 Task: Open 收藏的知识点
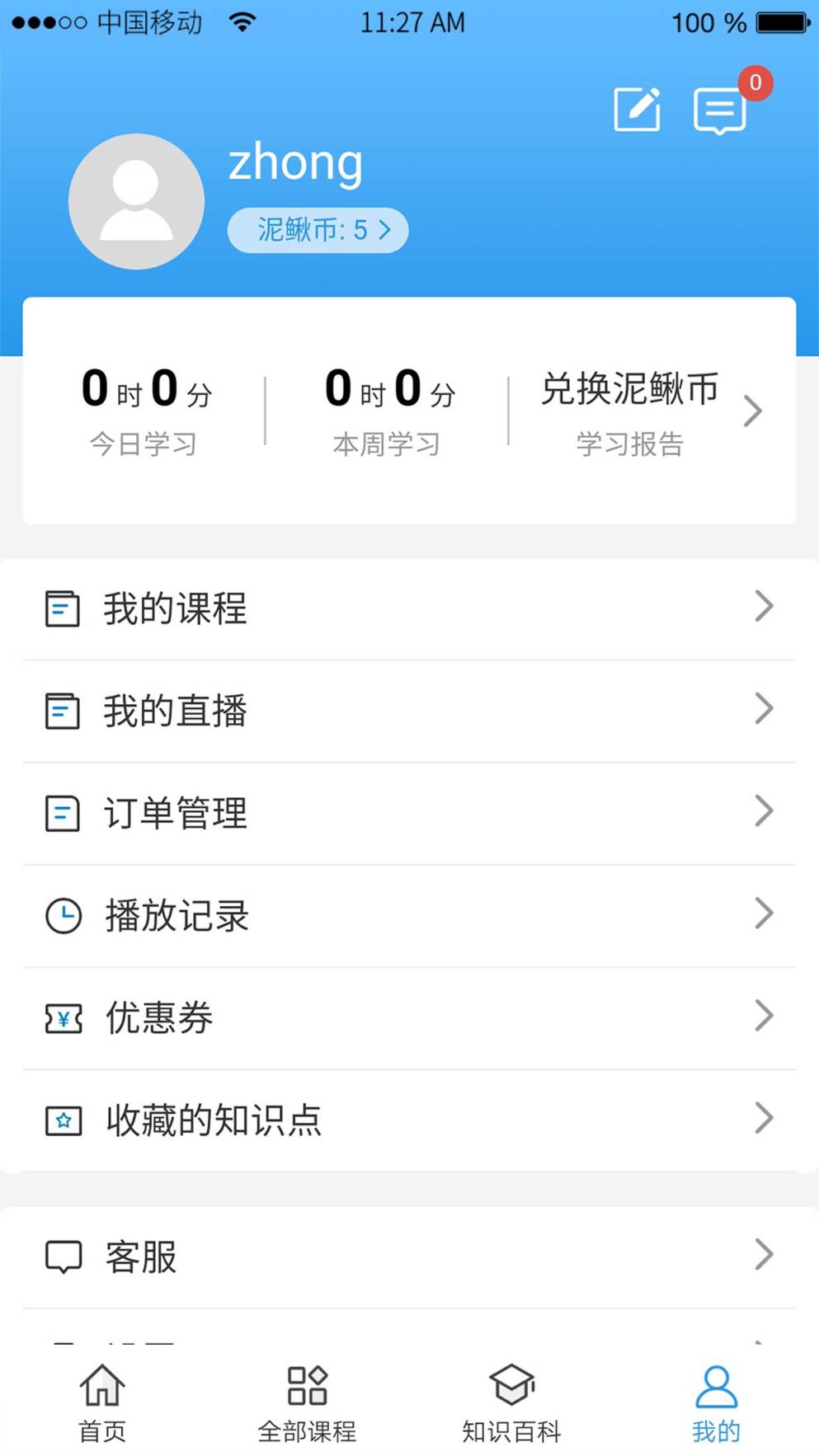point(409,1120)
